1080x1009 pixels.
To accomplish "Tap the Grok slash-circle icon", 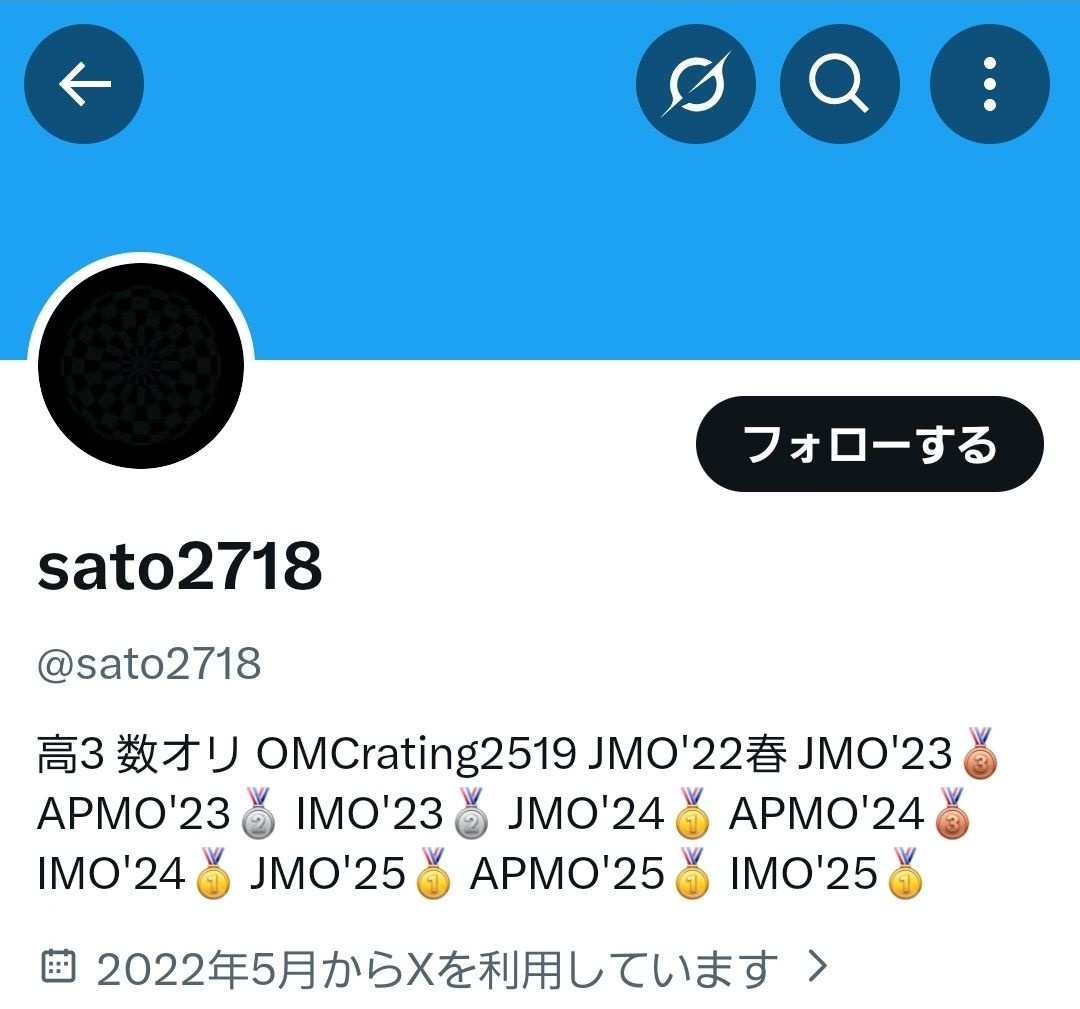I will point(696,85).
